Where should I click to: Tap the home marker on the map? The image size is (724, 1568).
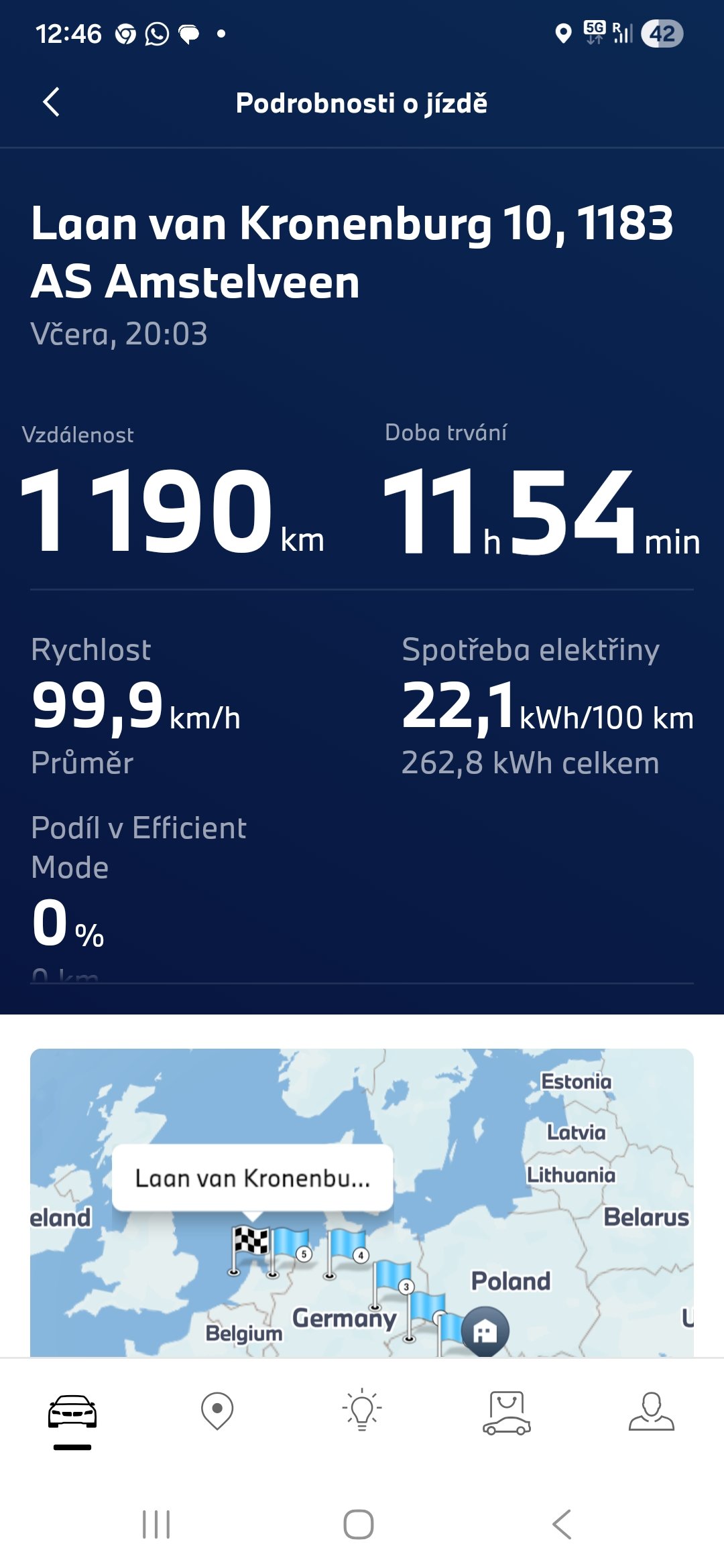click(485, 1331)
